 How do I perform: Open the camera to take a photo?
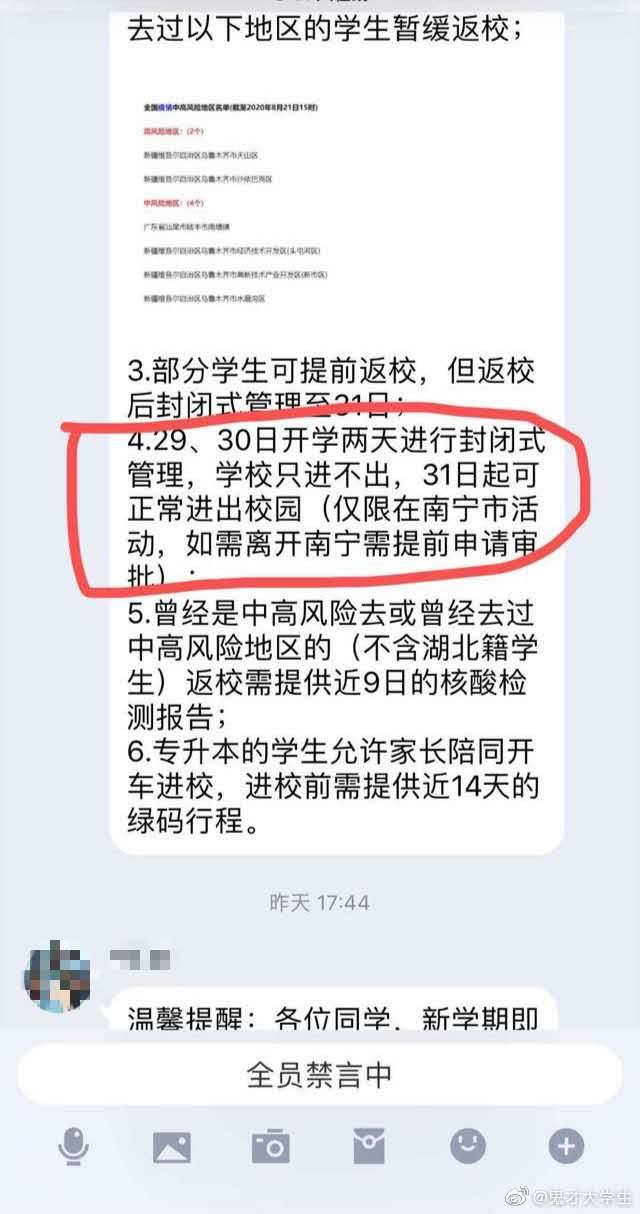pos(270,1146)
